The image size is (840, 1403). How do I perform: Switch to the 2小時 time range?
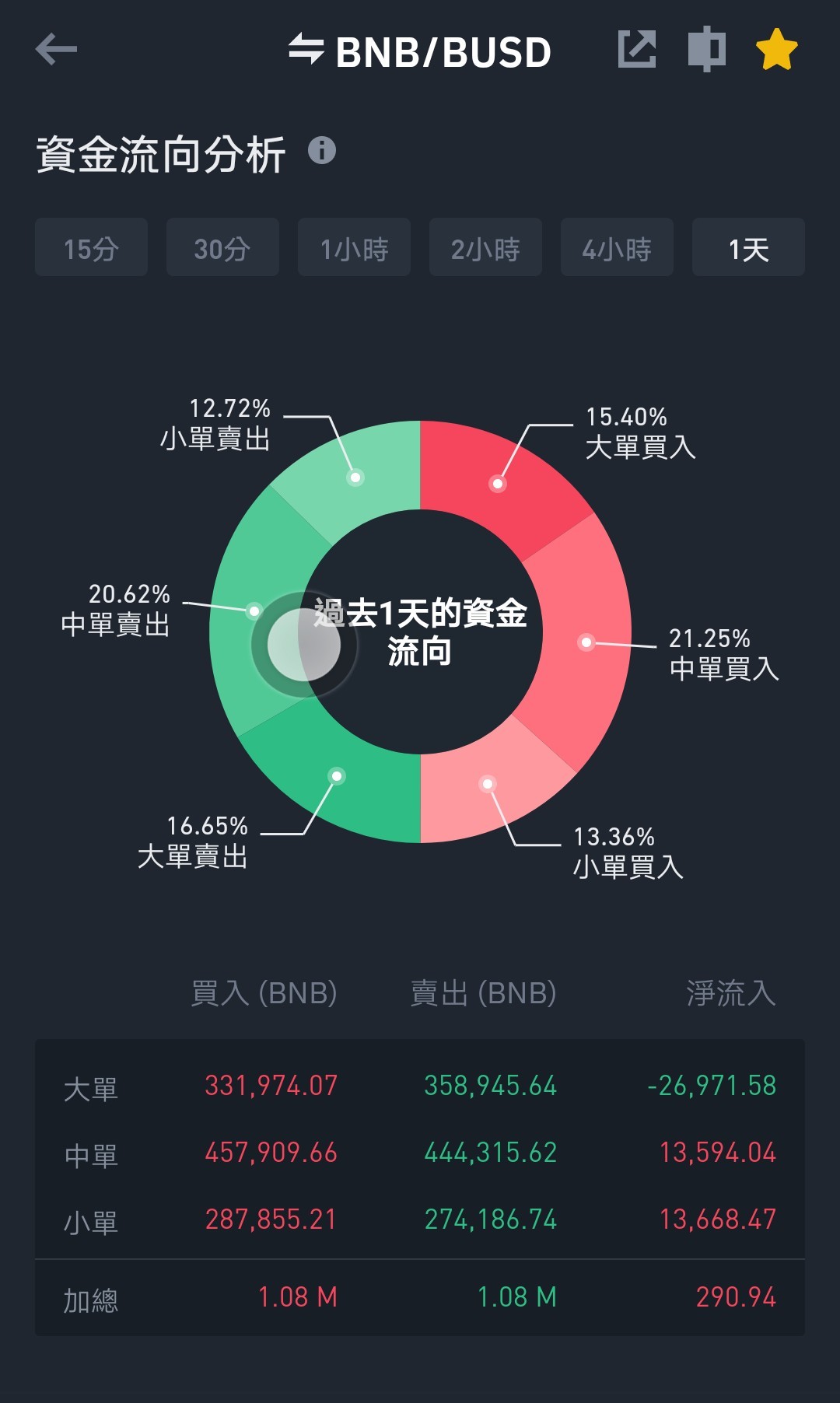[485, 247]
